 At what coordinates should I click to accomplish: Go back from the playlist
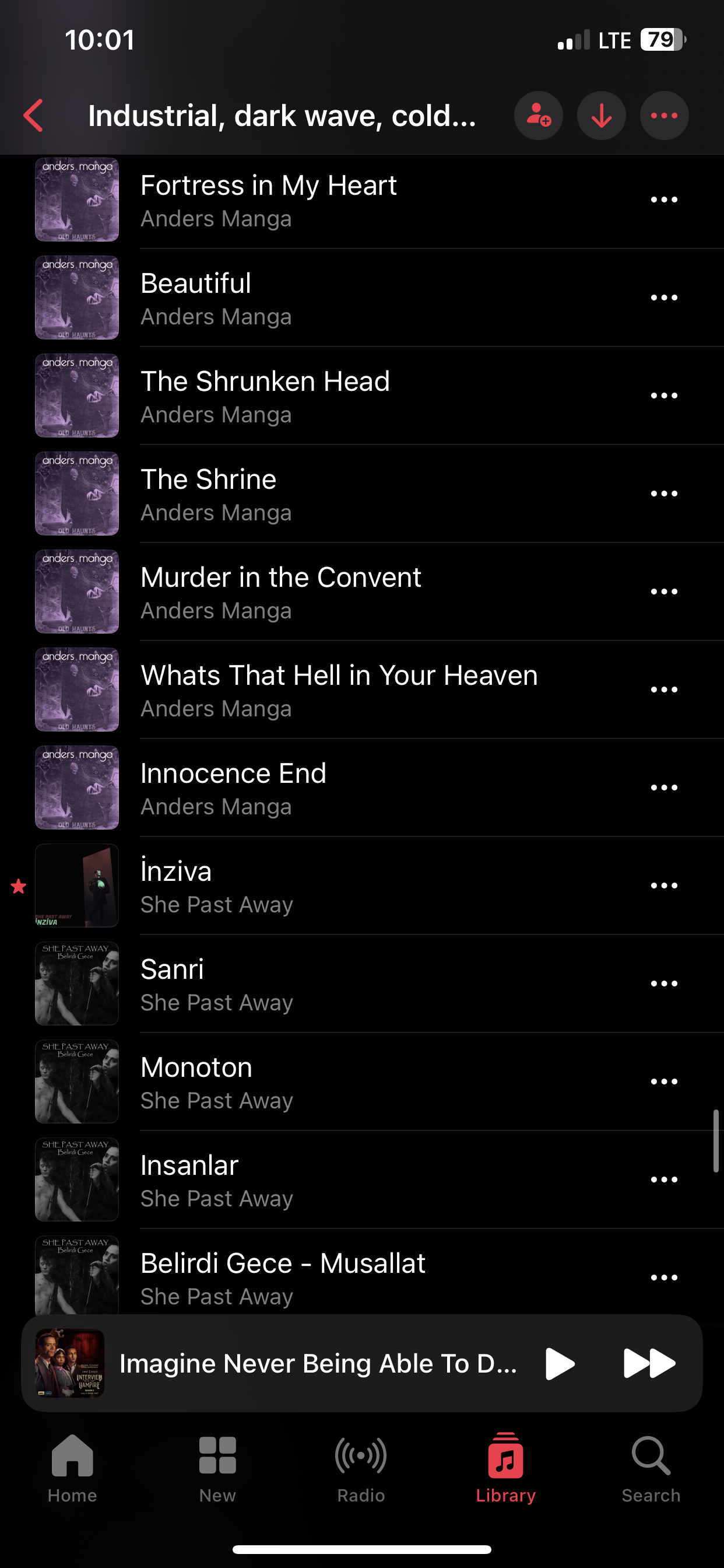point(33,116)
